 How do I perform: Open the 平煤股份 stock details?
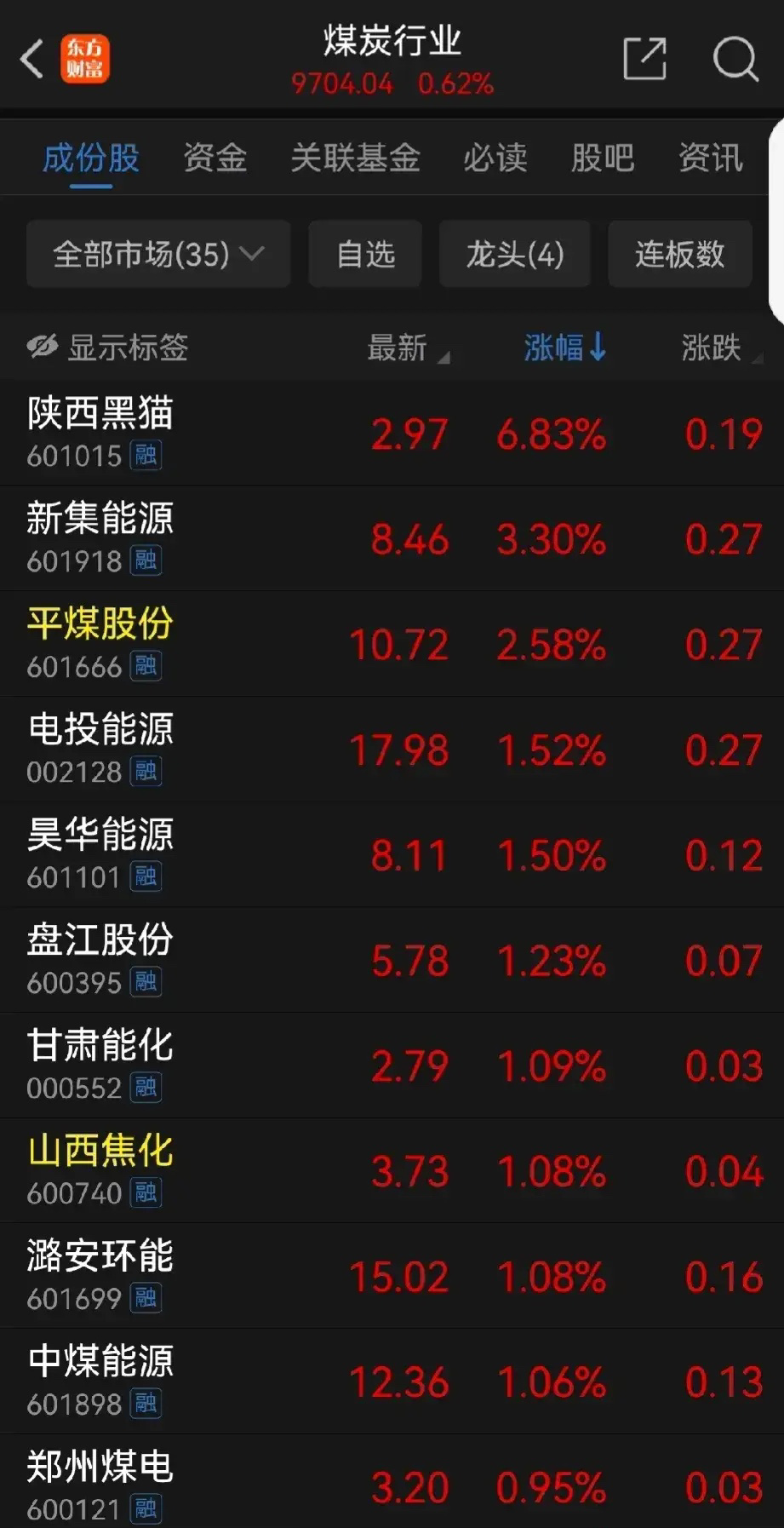tap(392, 644)
